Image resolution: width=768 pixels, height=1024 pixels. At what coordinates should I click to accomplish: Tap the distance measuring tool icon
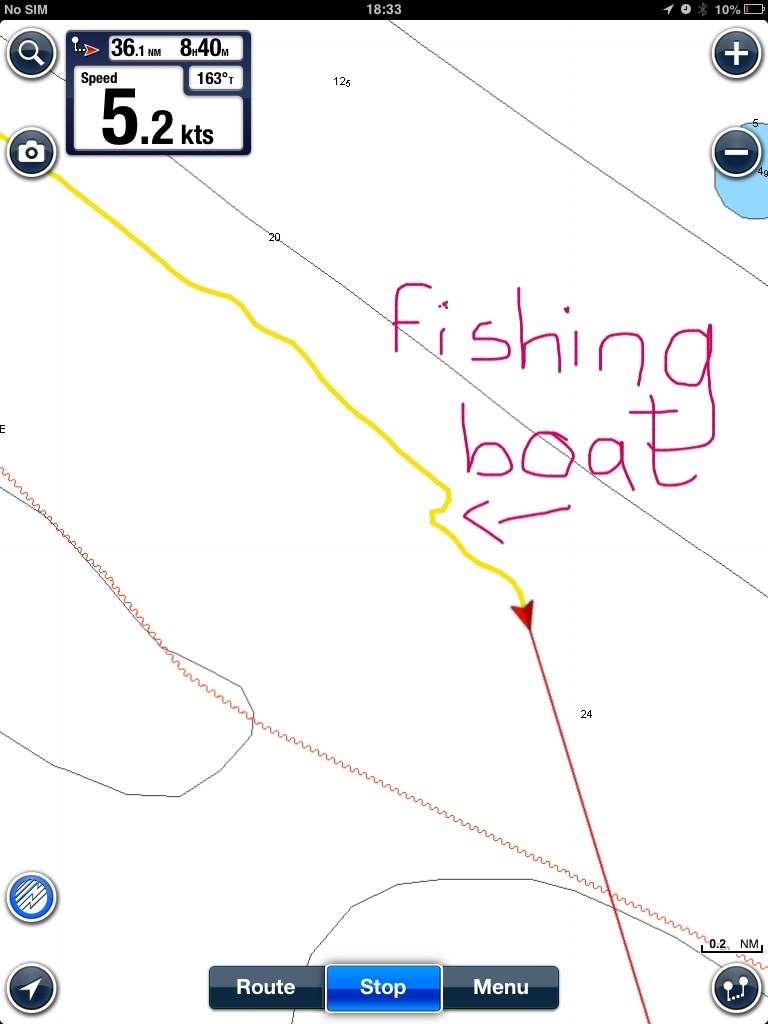tap(737, 988)
